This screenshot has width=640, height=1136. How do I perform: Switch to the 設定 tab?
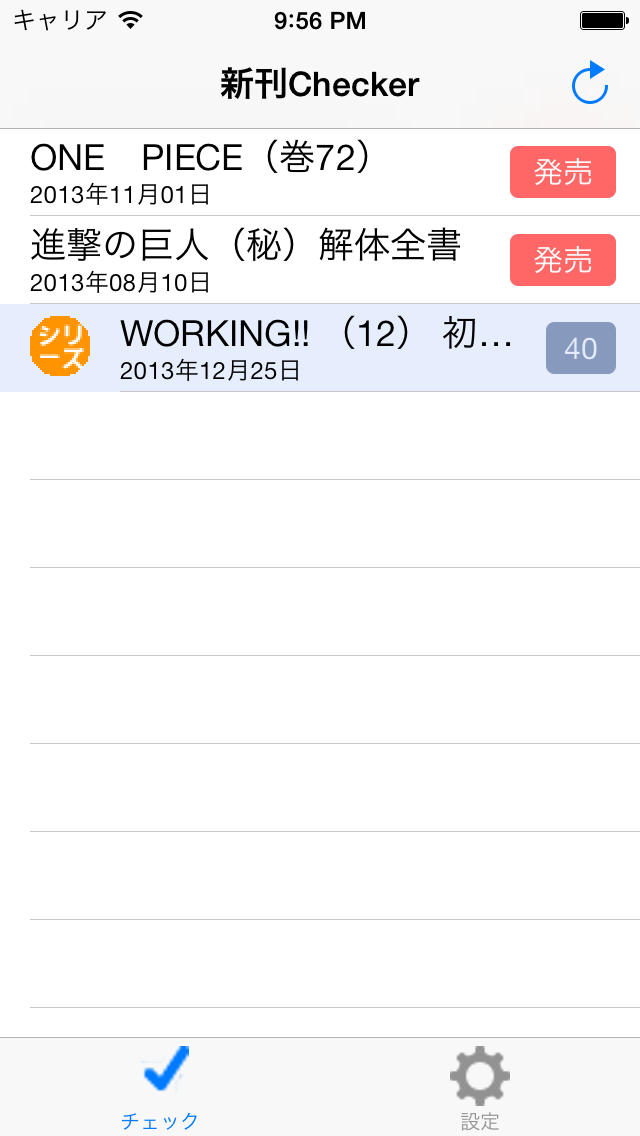[480, 1088]
